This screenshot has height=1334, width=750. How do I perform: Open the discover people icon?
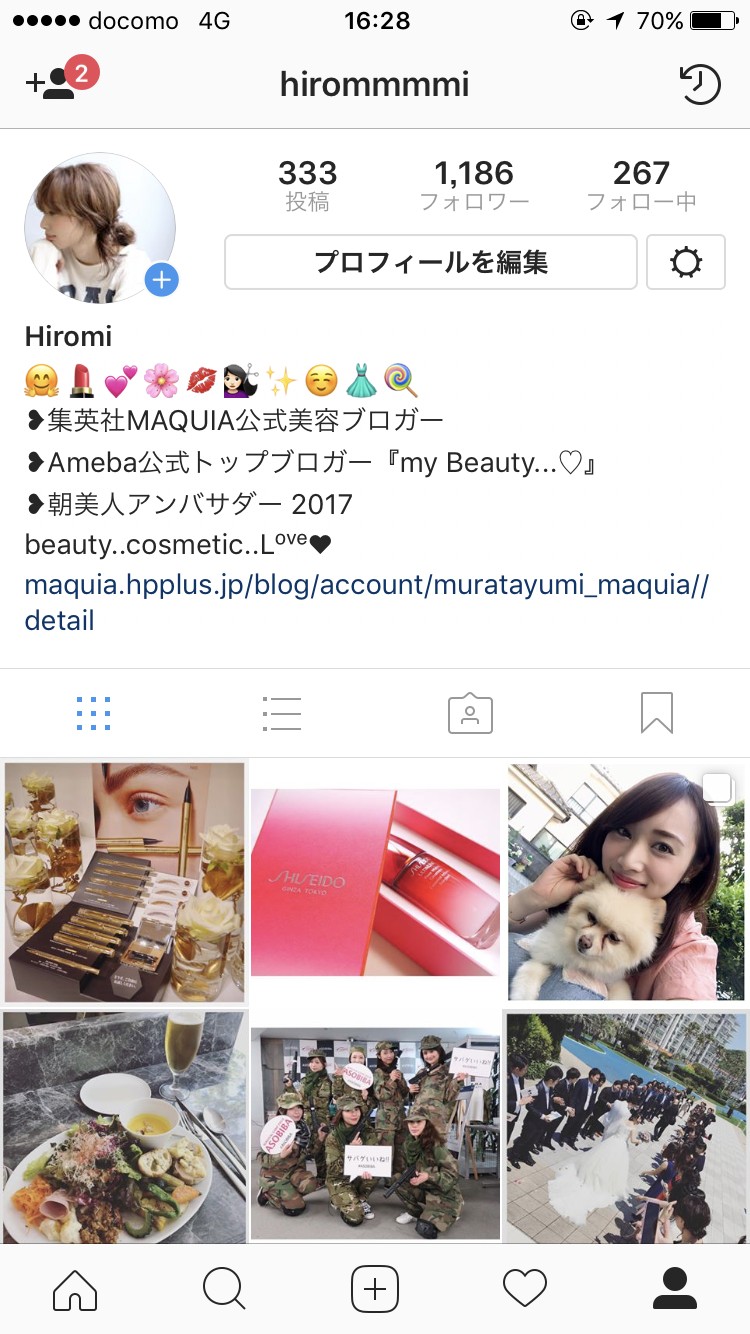pyautogui.click(x=52, y=84)
